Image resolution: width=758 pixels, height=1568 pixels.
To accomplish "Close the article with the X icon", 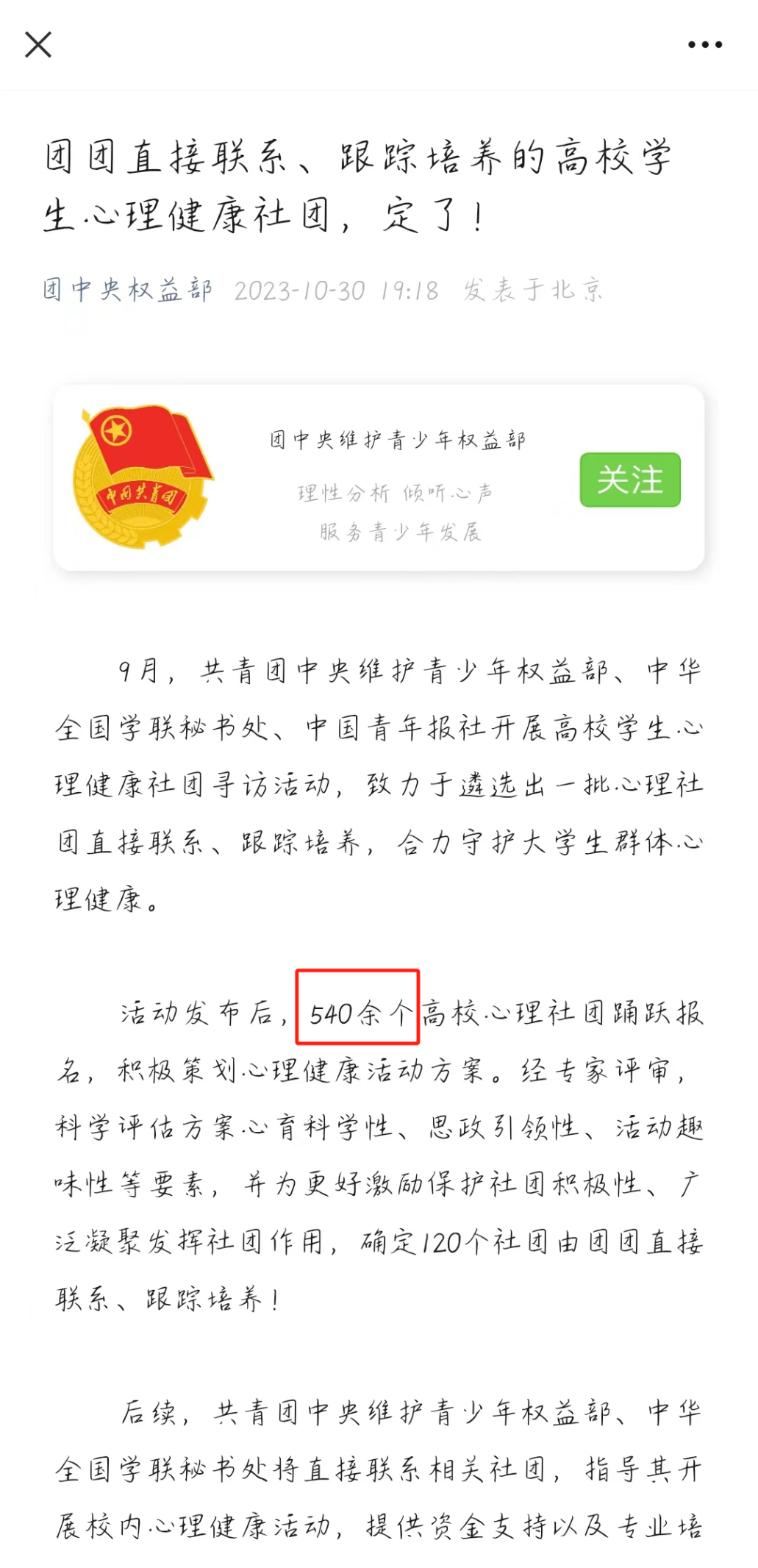I will [38, 44].
